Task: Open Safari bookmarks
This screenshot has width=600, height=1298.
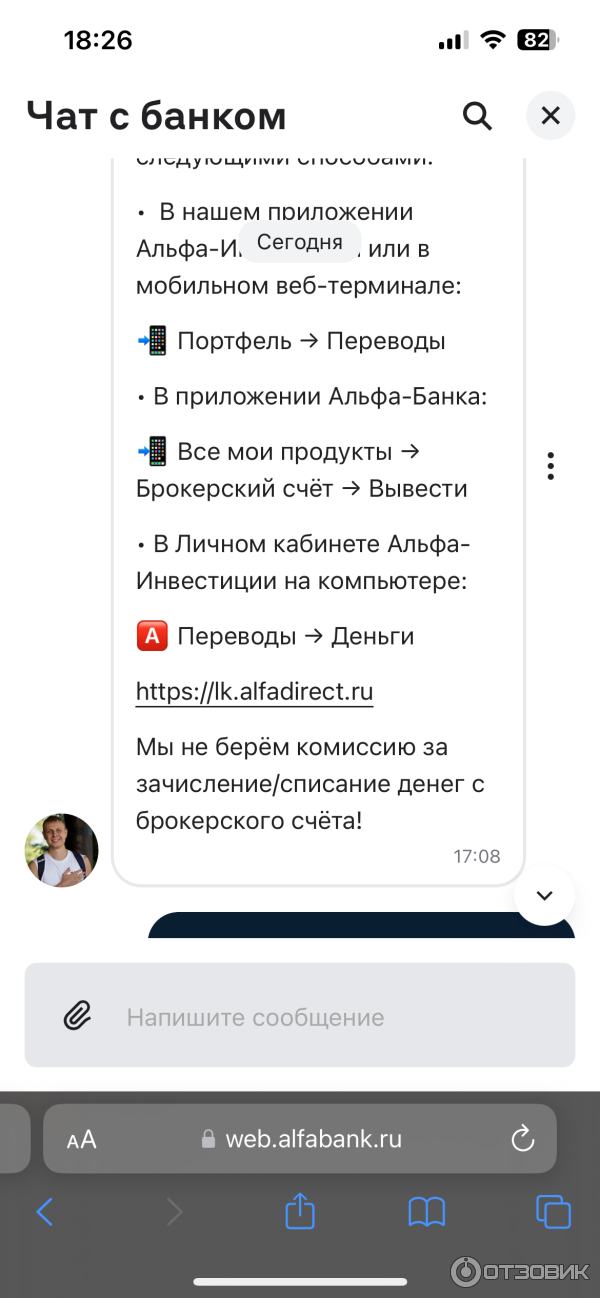Action: click(x=427, y=1212)
